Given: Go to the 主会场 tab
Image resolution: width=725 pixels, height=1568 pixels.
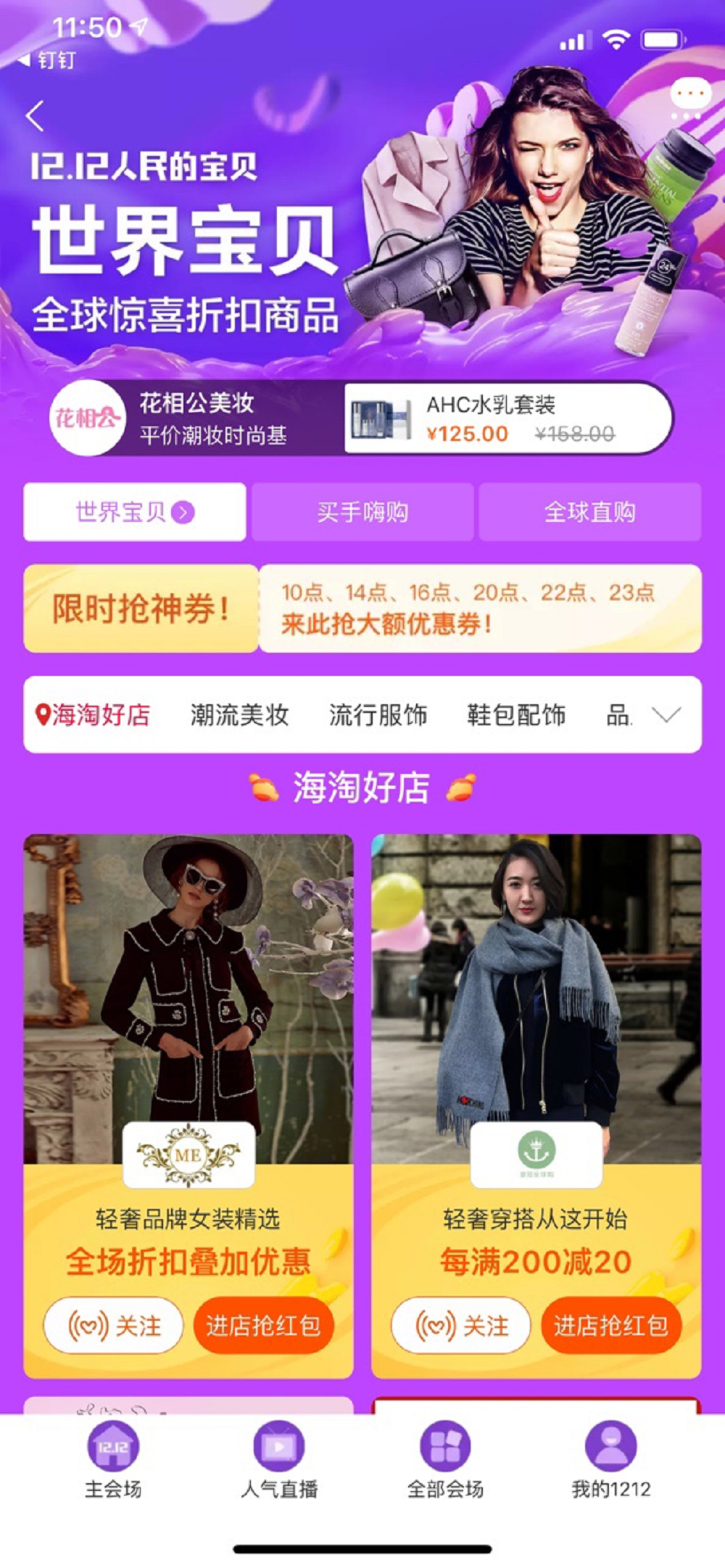Looking at the screenshot, I should (113, 1461).
